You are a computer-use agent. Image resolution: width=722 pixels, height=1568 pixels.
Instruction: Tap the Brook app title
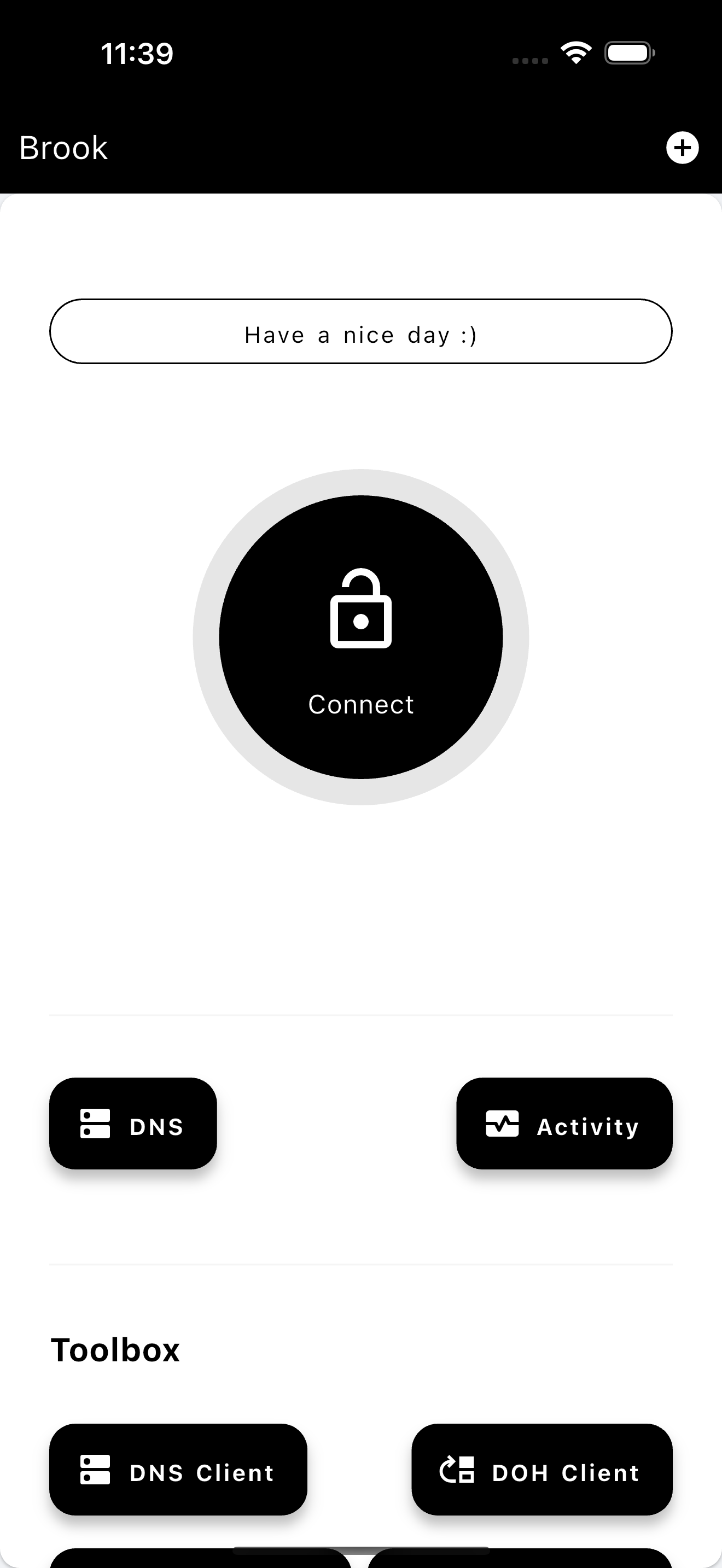tap(63, 147)
